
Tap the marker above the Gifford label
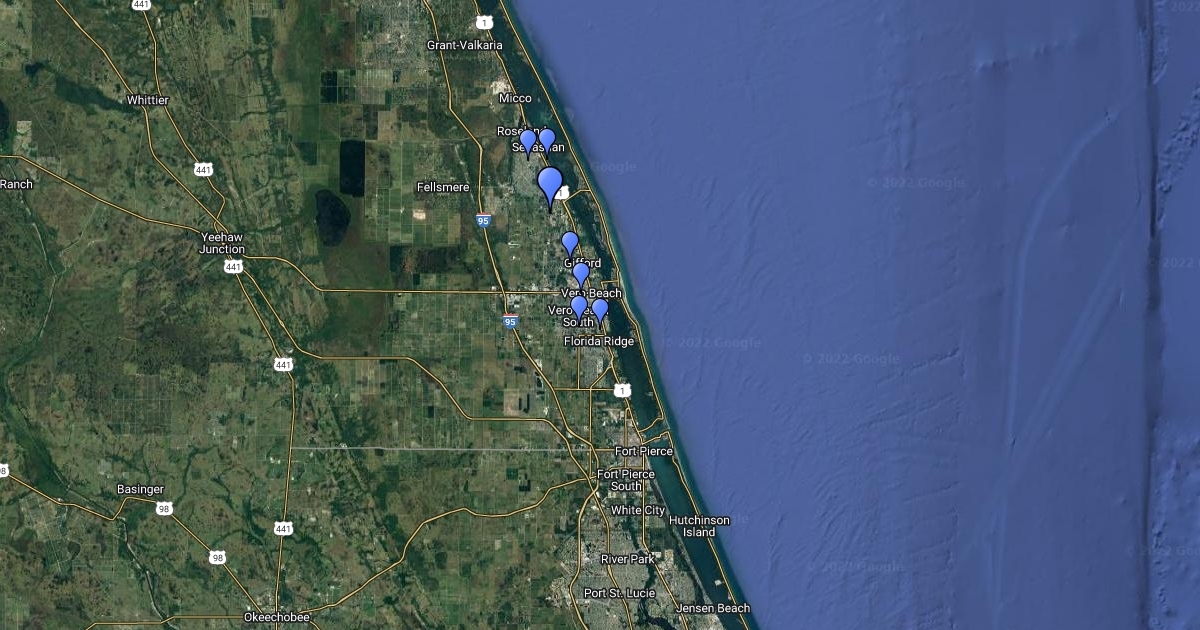tap(570, 244)
